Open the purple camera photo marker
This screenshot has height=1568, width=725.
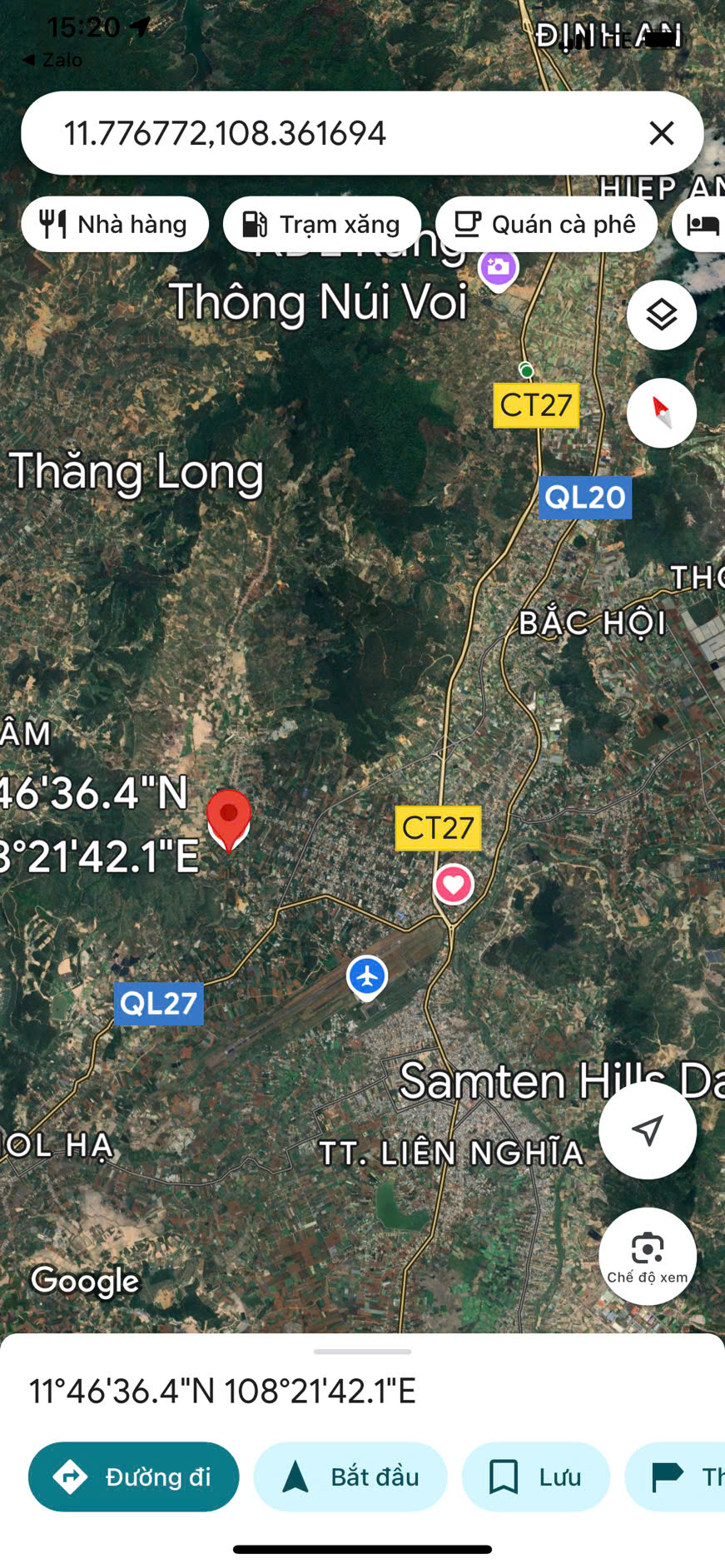click(x=499, y=268)
